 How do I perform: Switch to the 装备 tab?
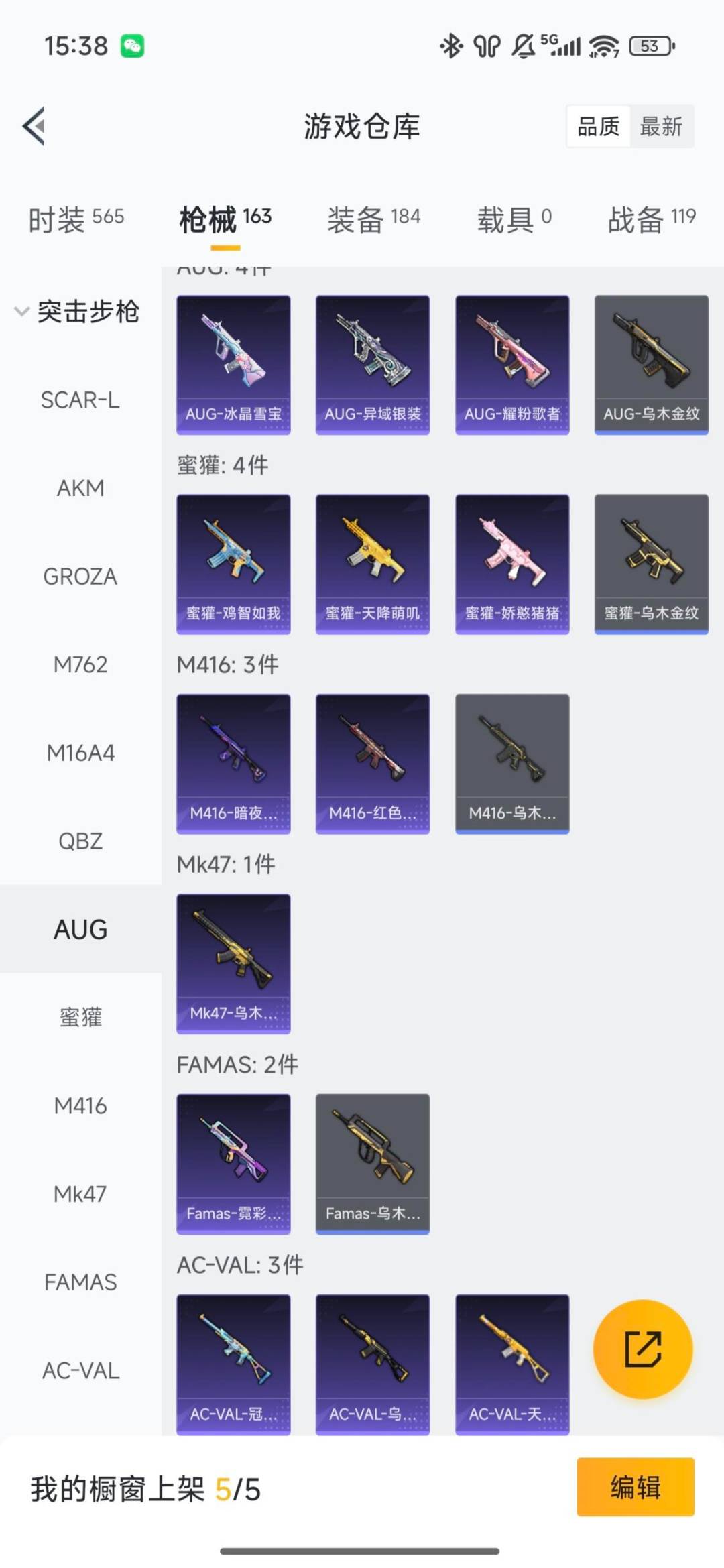click(373, 219)
